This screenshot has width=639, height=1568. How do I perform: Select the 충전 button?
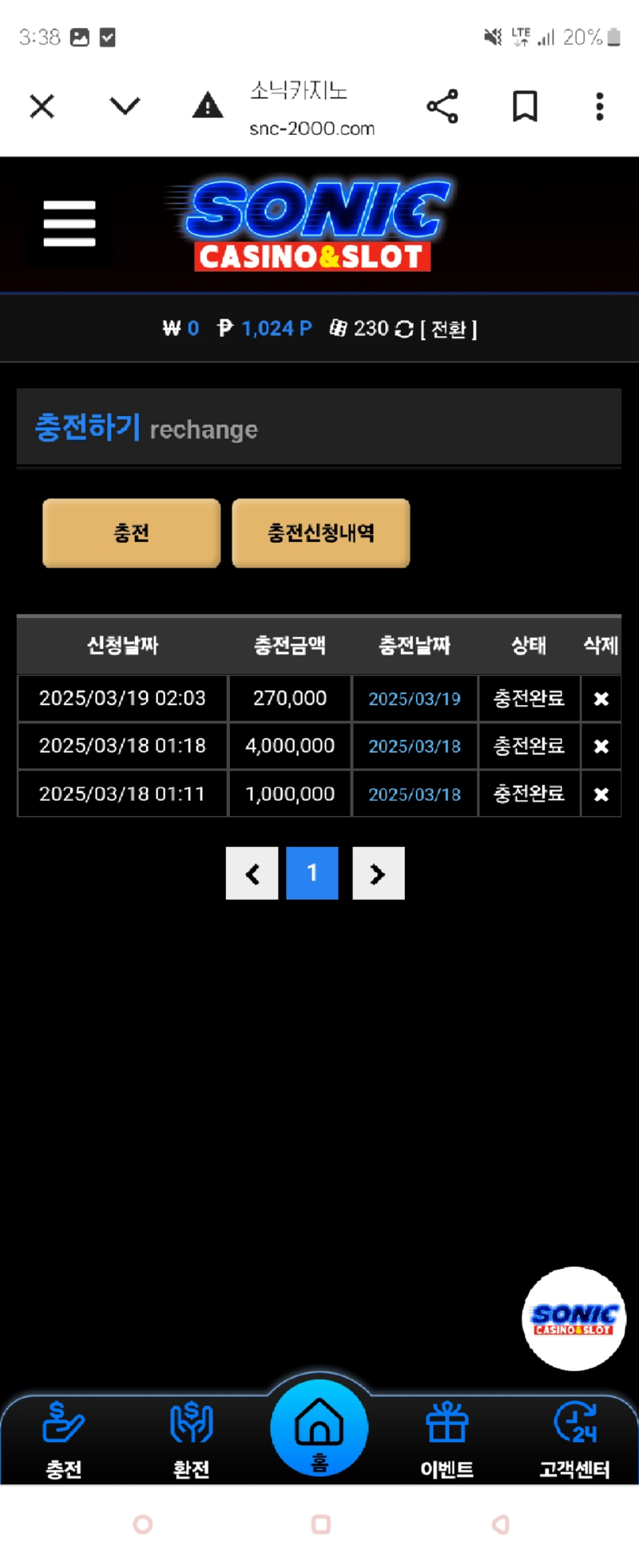pos(131,533)
